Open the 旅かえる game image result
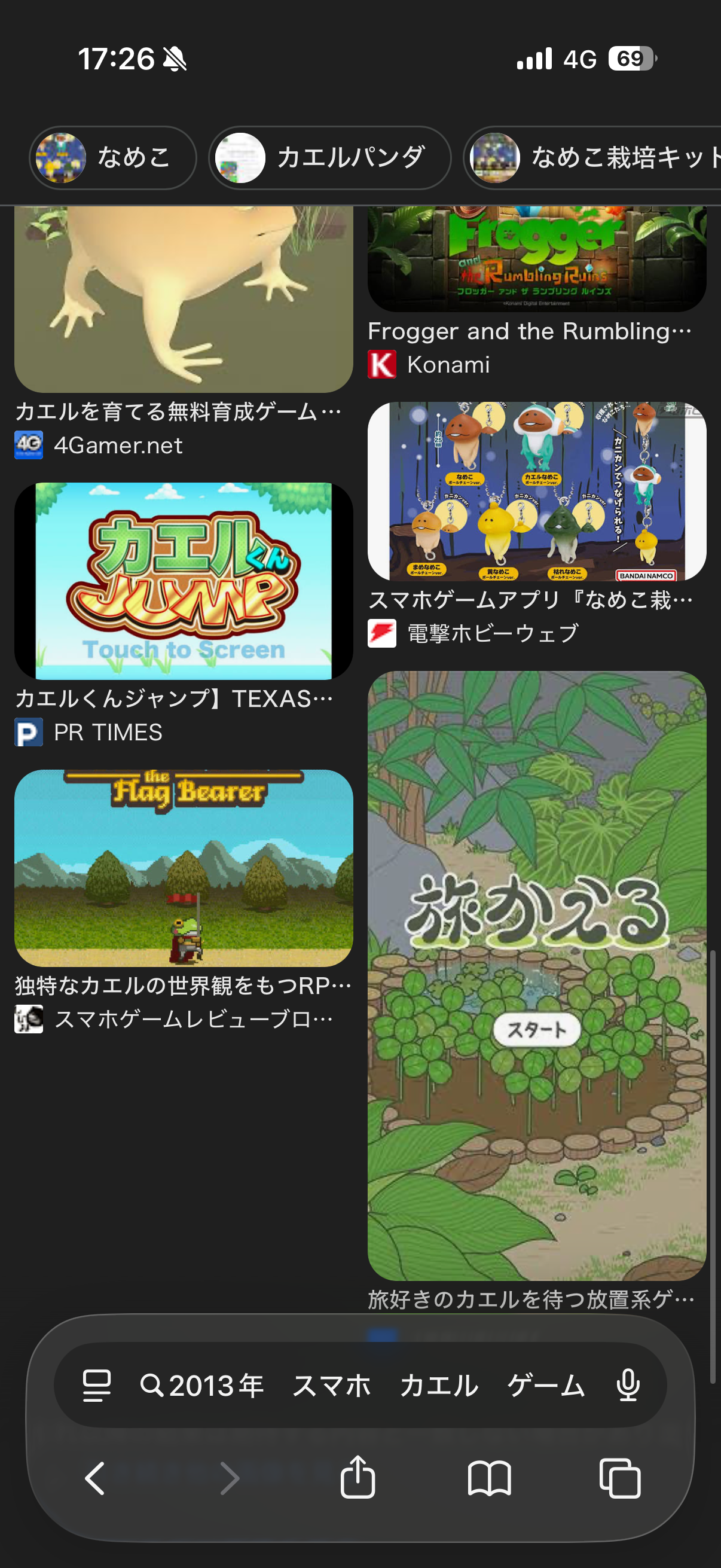The image size is (721, 1568). [x=536, y=974]
